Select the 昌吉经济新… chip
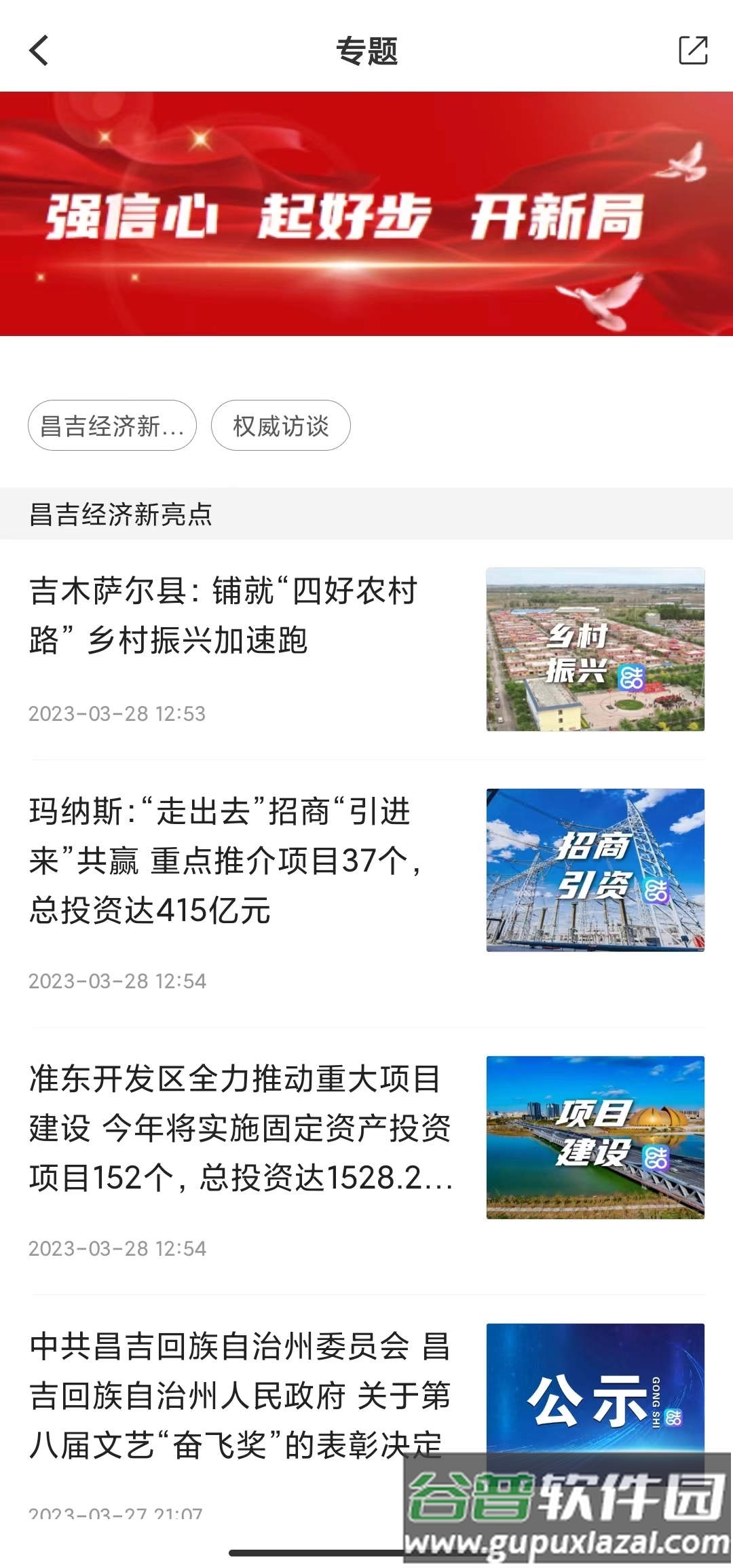Image resolution: width=733 pixels, height=1568 pixels. [x=112, y=426]
